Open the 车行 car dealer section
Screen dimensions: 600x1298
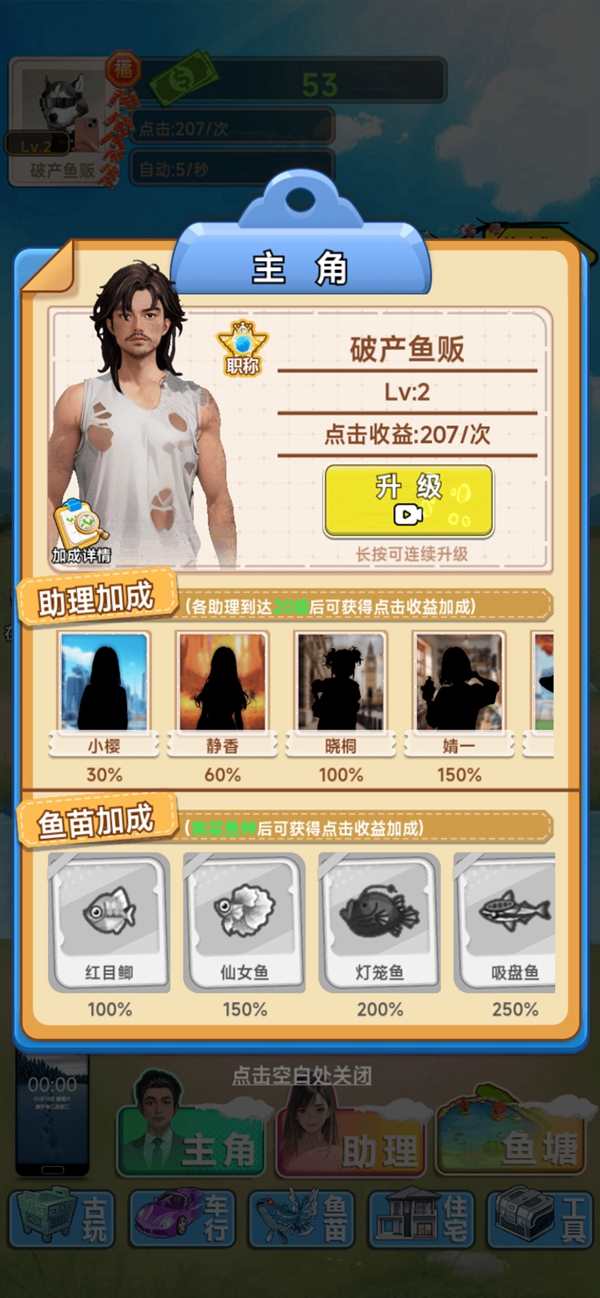pos(181,1216)
